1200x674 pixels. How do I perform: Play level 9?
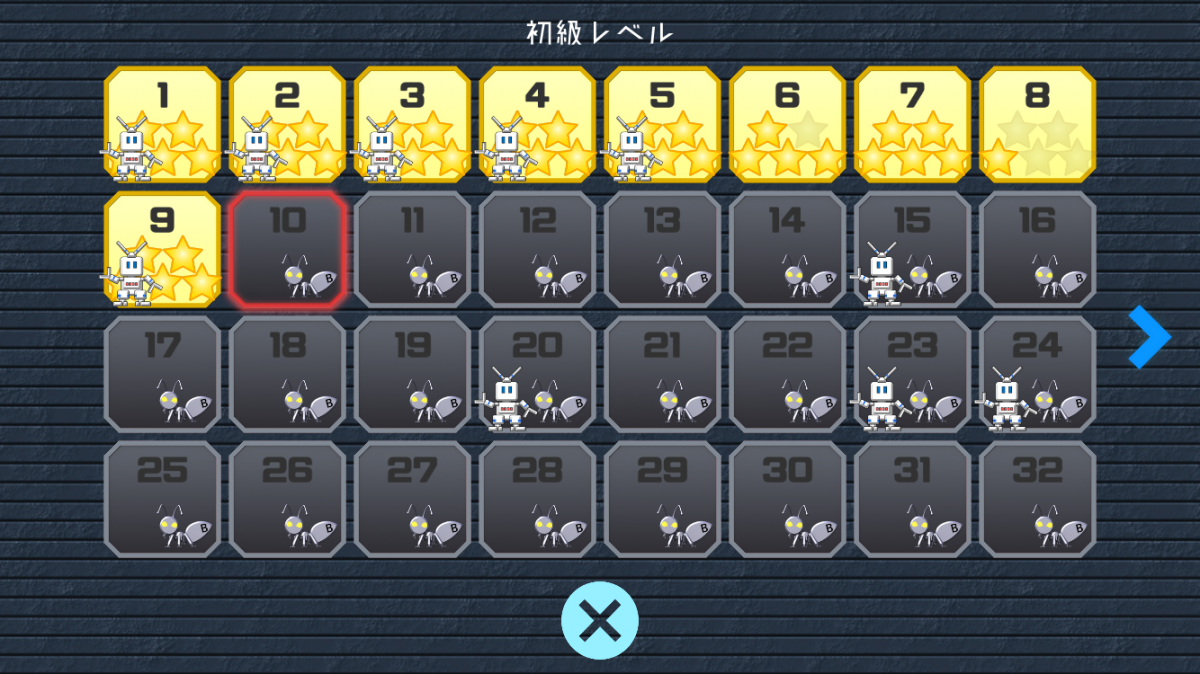pyautogui.click(x=162, y=250)
